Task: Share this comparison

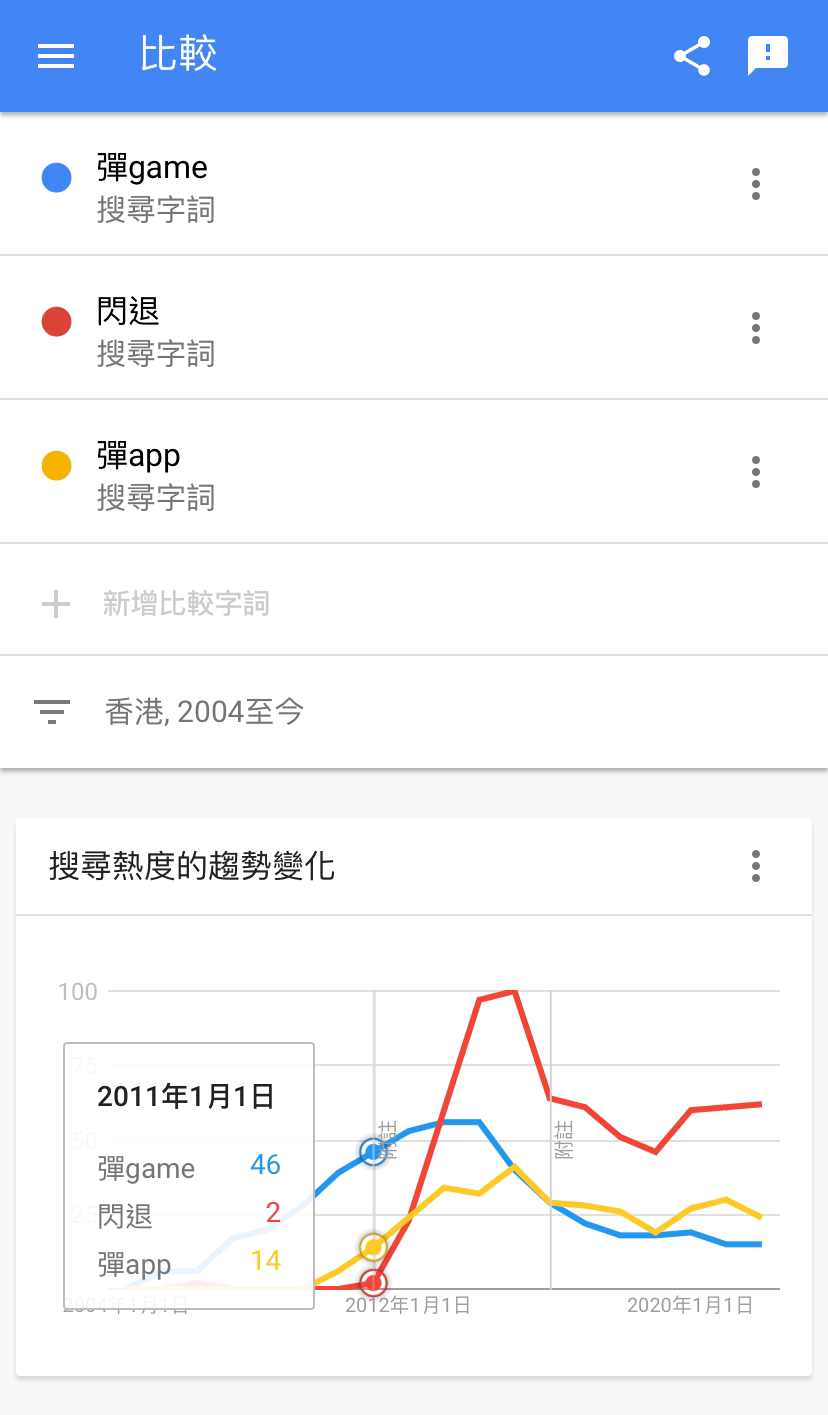Action: pos(692,56)
